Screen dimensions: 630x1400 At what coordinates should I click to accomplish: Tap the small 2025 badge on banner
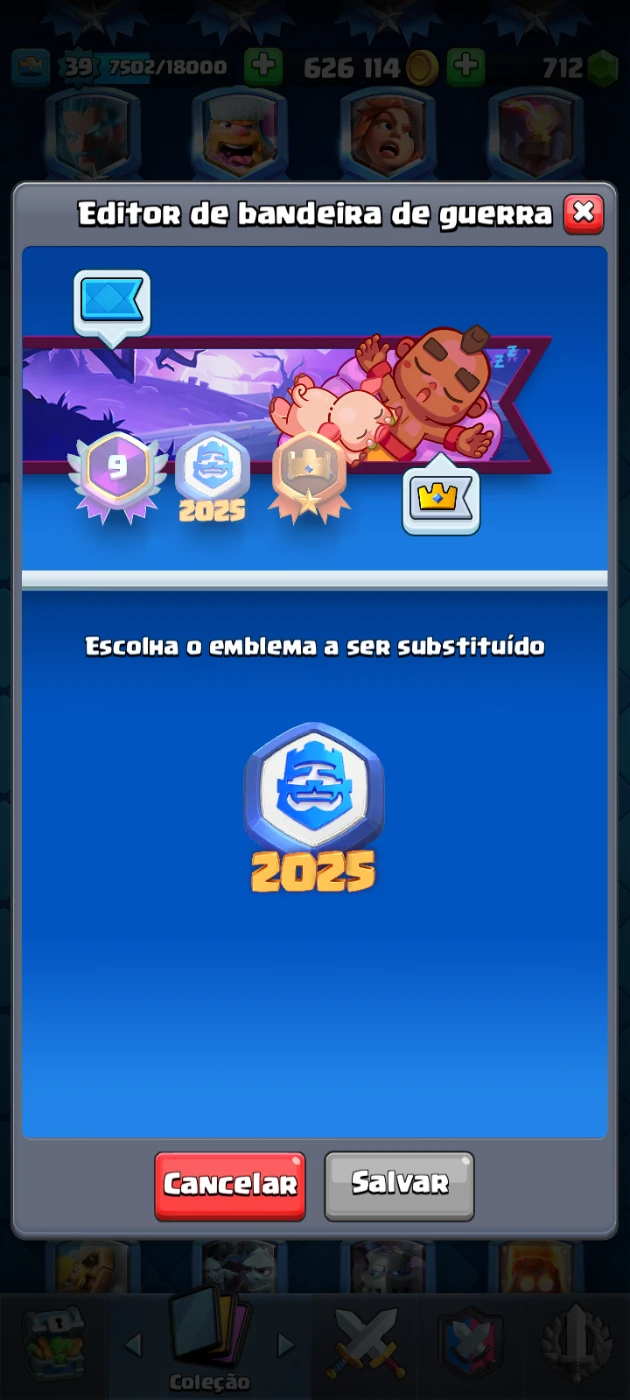click(212, 475)
